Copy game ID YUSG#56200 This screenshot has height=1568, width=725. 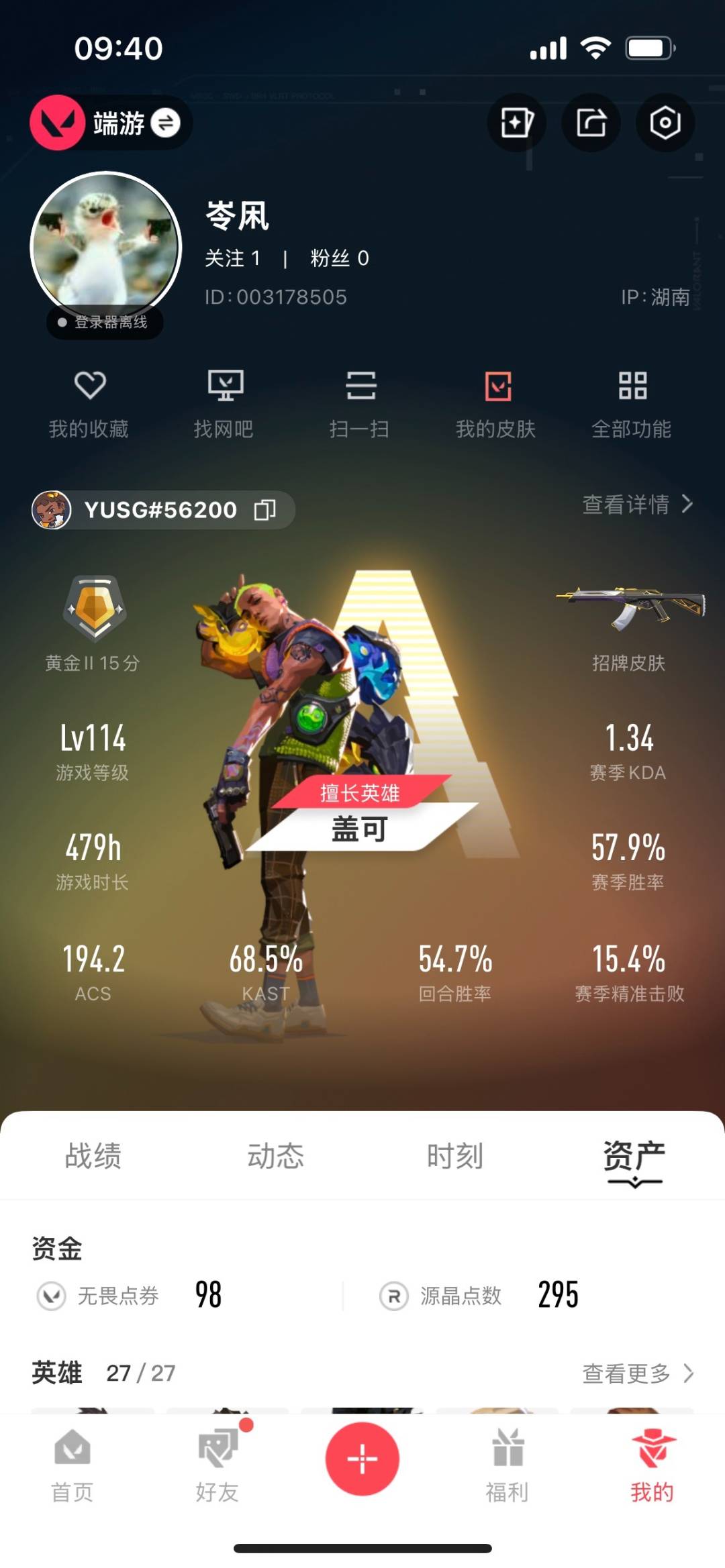[x=265, y=510]
